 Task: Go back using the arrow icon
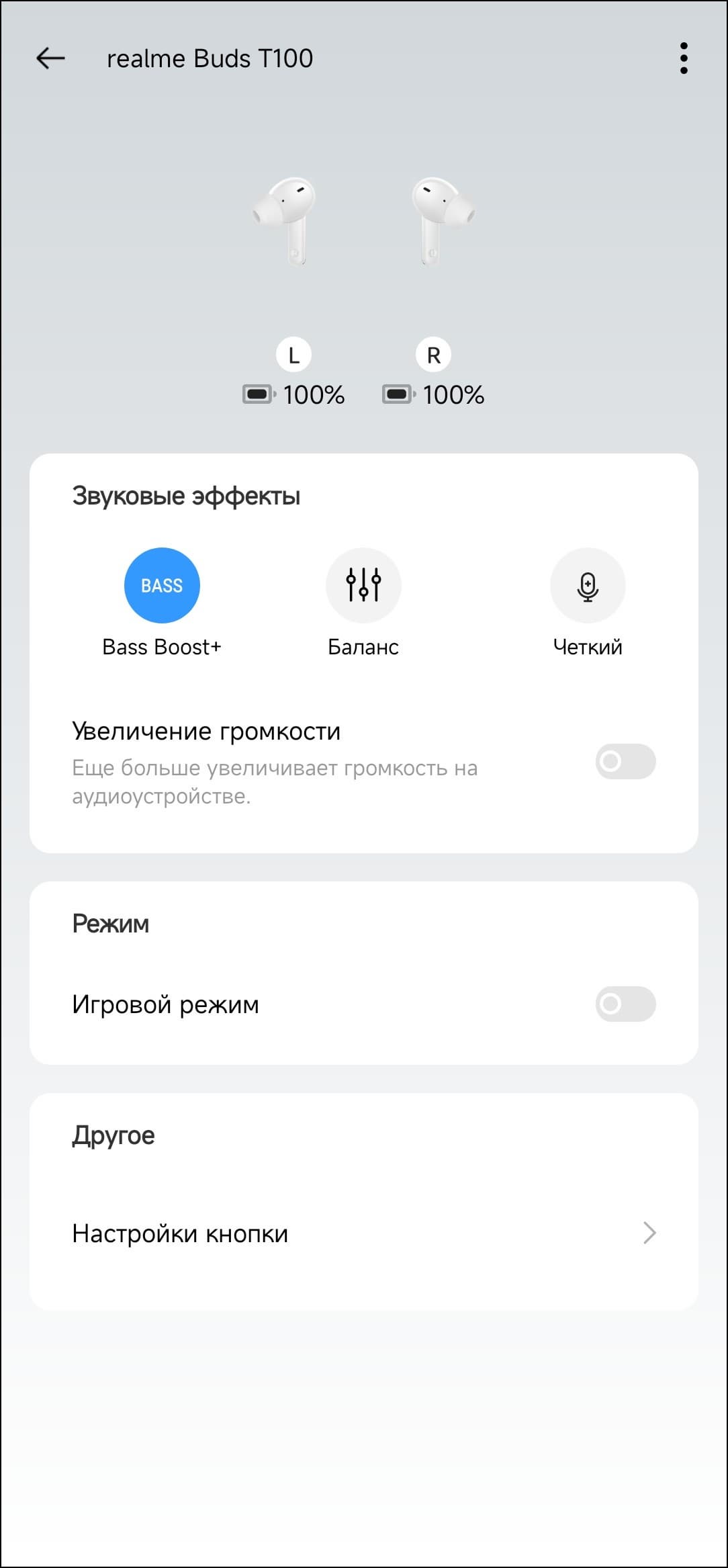(x=50, y=58)
